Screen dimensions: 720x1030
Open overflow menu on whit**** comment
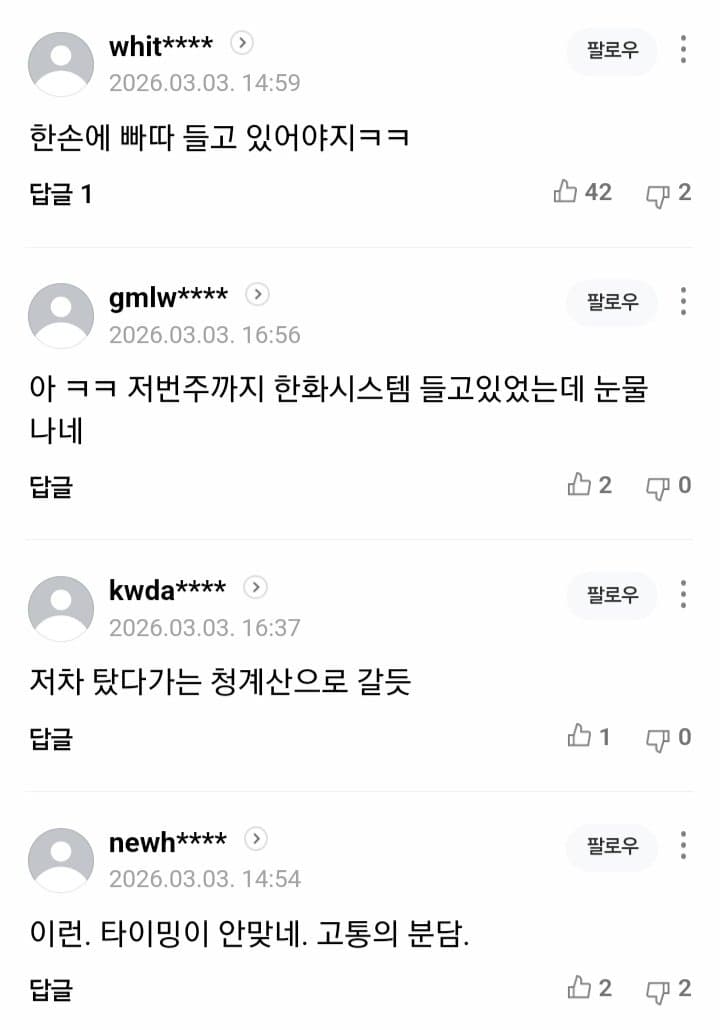point(683,50)
